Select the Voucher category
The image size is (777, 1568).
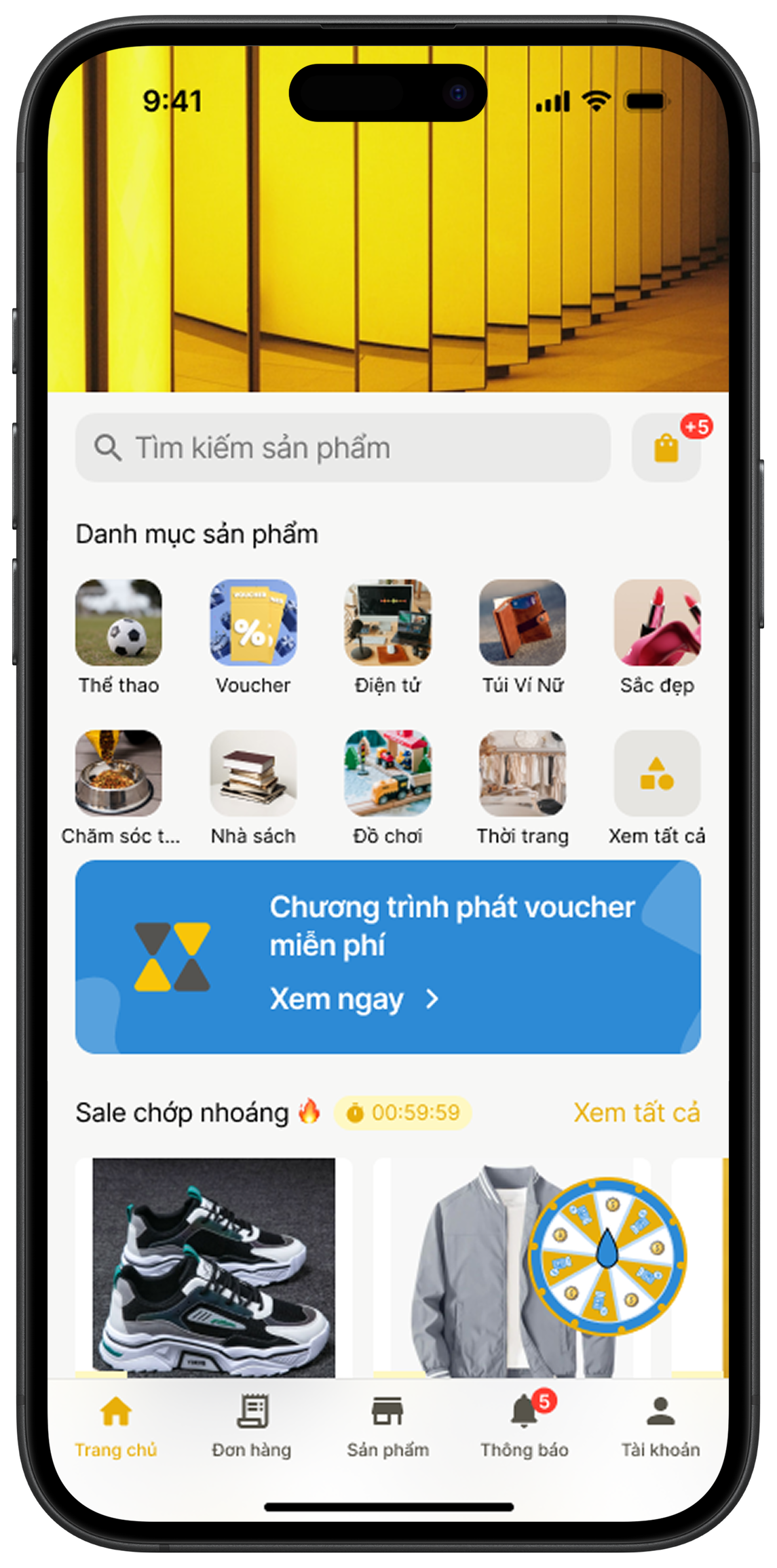click(x=253, y=623)
